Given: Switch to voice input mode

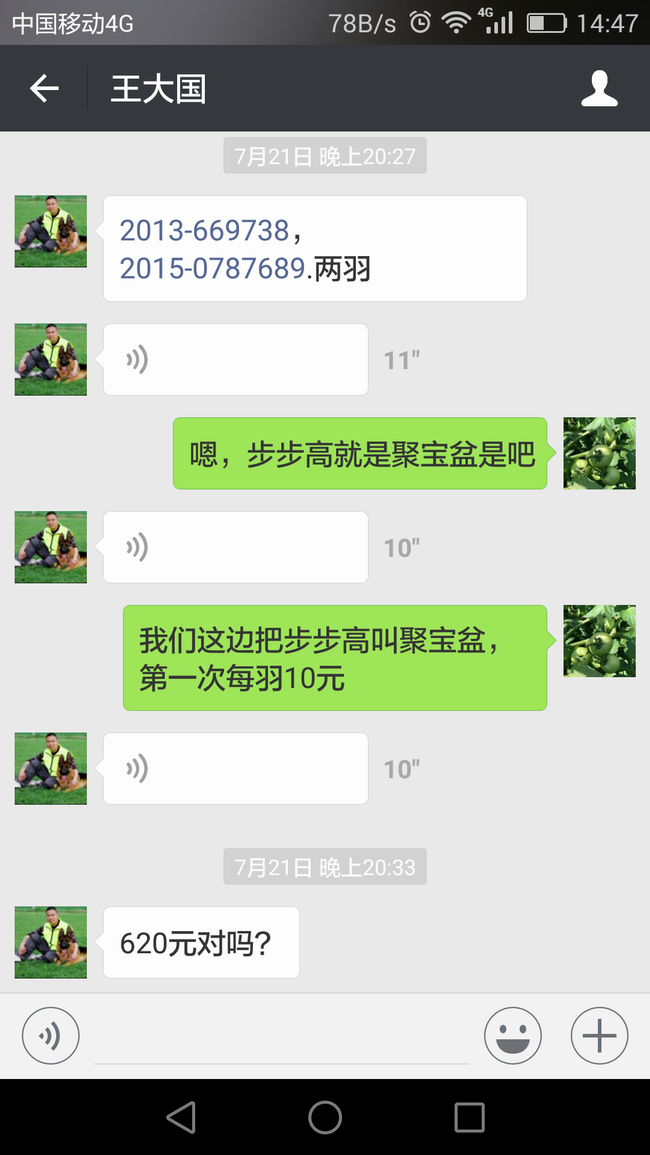Looking at the screenshot, I should [50, 1035].
